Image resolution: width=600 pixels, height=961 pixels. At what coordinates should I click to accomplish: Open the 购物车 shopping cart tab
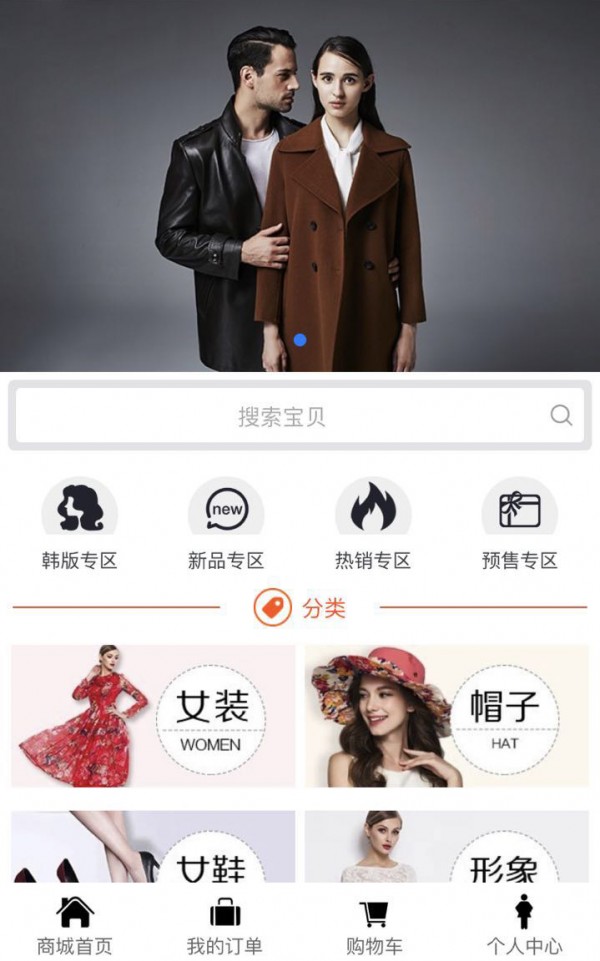point(374,925)
